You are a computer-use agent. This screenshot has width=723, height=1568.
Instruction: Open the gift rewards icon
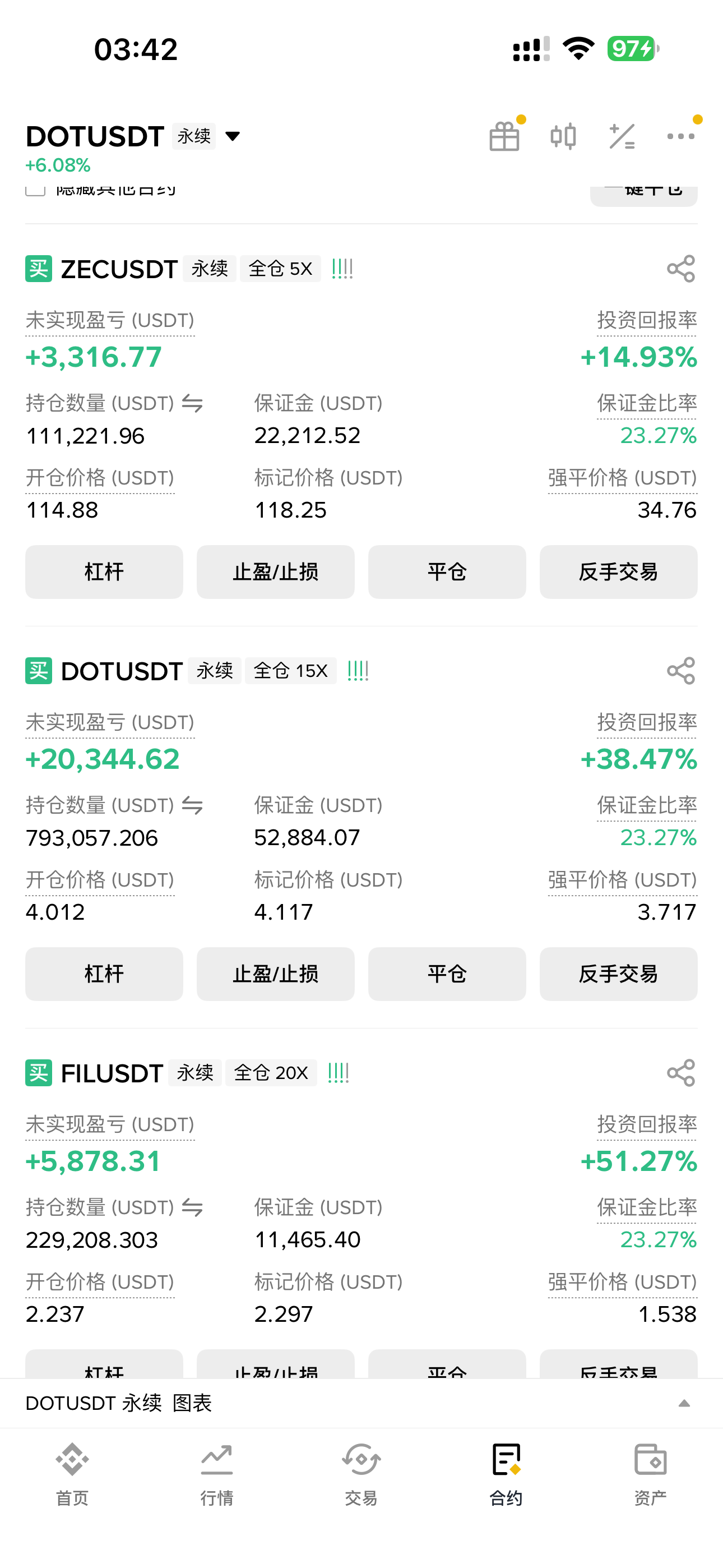click(504, 136)
